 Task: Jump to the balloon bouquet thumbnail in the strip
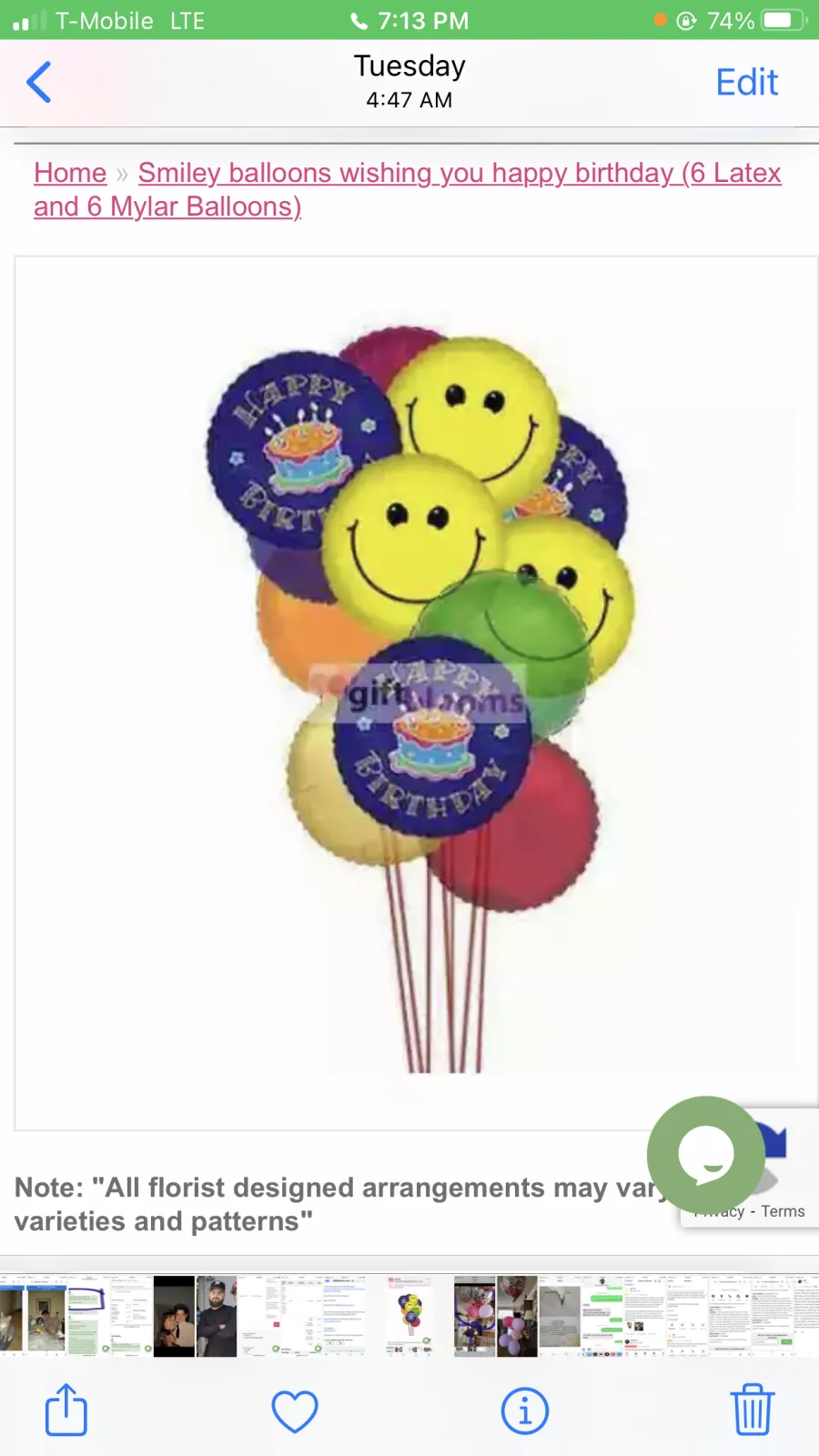click(x=411, y=1316)
